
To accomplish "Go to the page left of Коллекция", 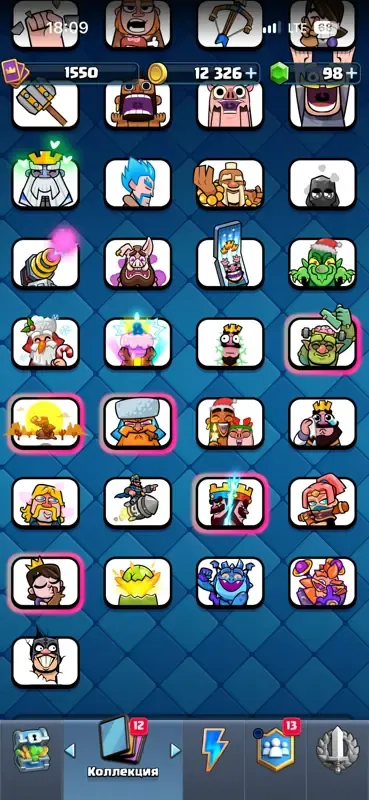I will click(x=70, y=750).
